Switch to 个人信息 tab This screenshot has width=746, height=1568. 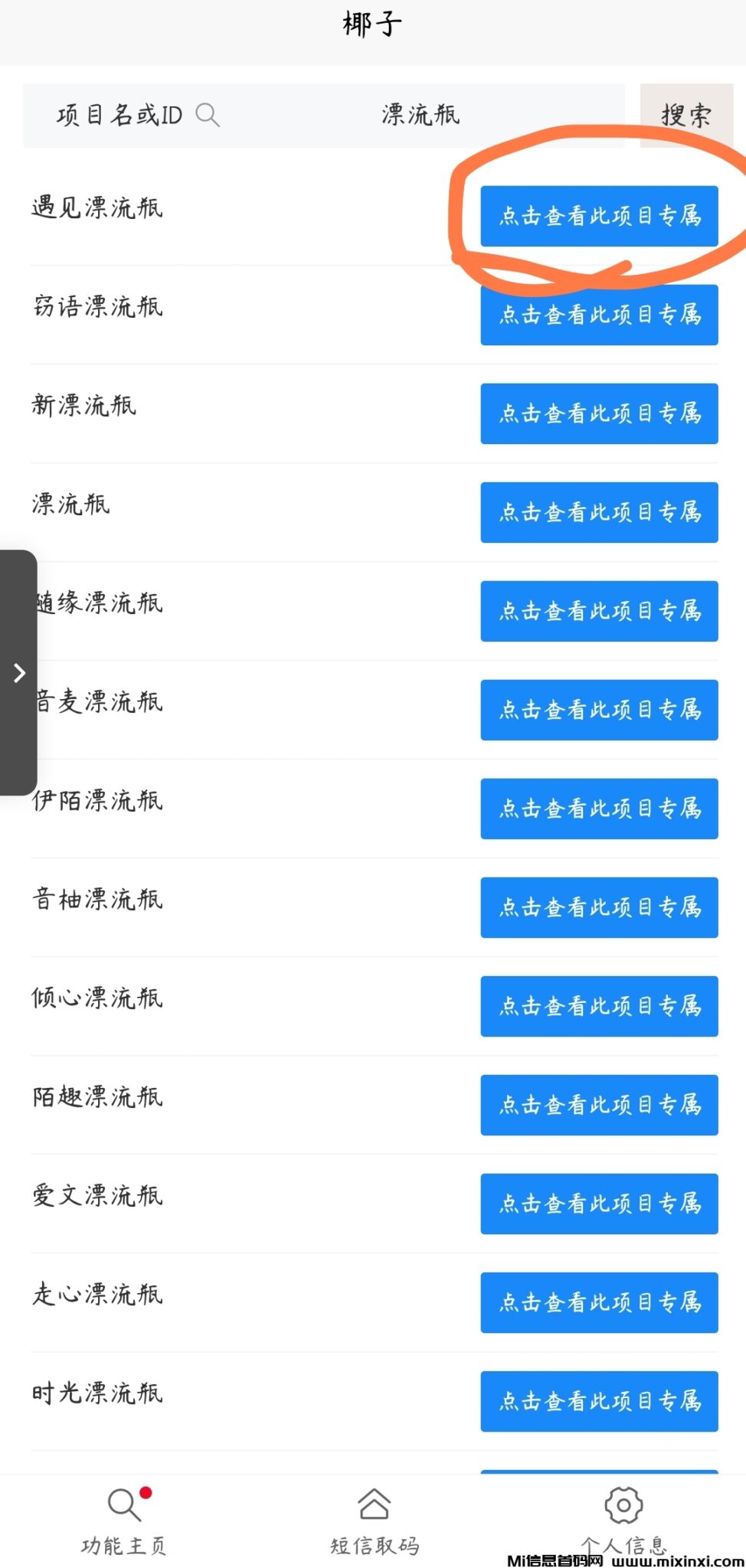(623, 1520)
